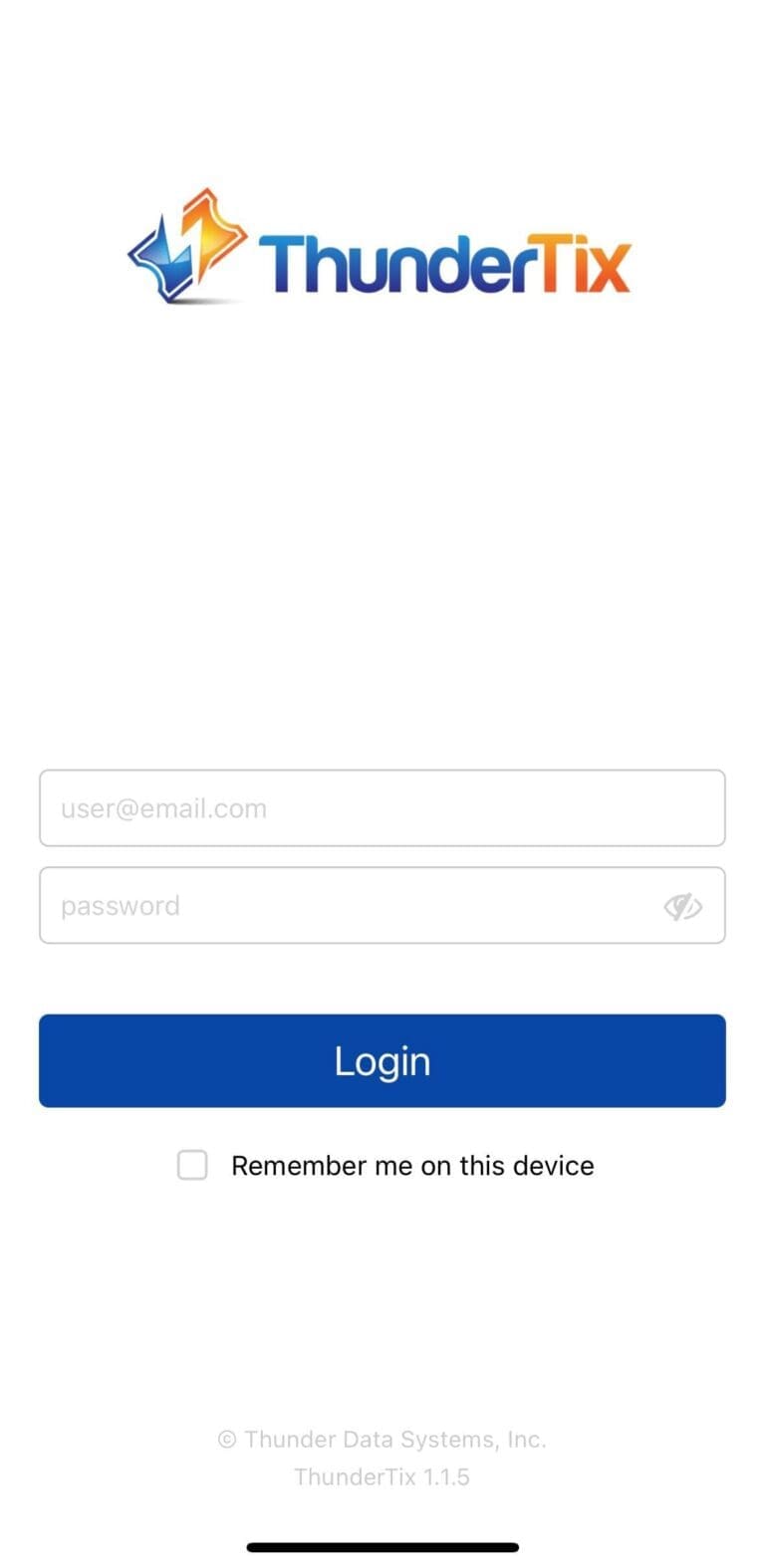Image resolution: width=765 pixels, height=1568 pixels.
Task: Toggle password visibility eye icon
Action: tap(683, 906)
